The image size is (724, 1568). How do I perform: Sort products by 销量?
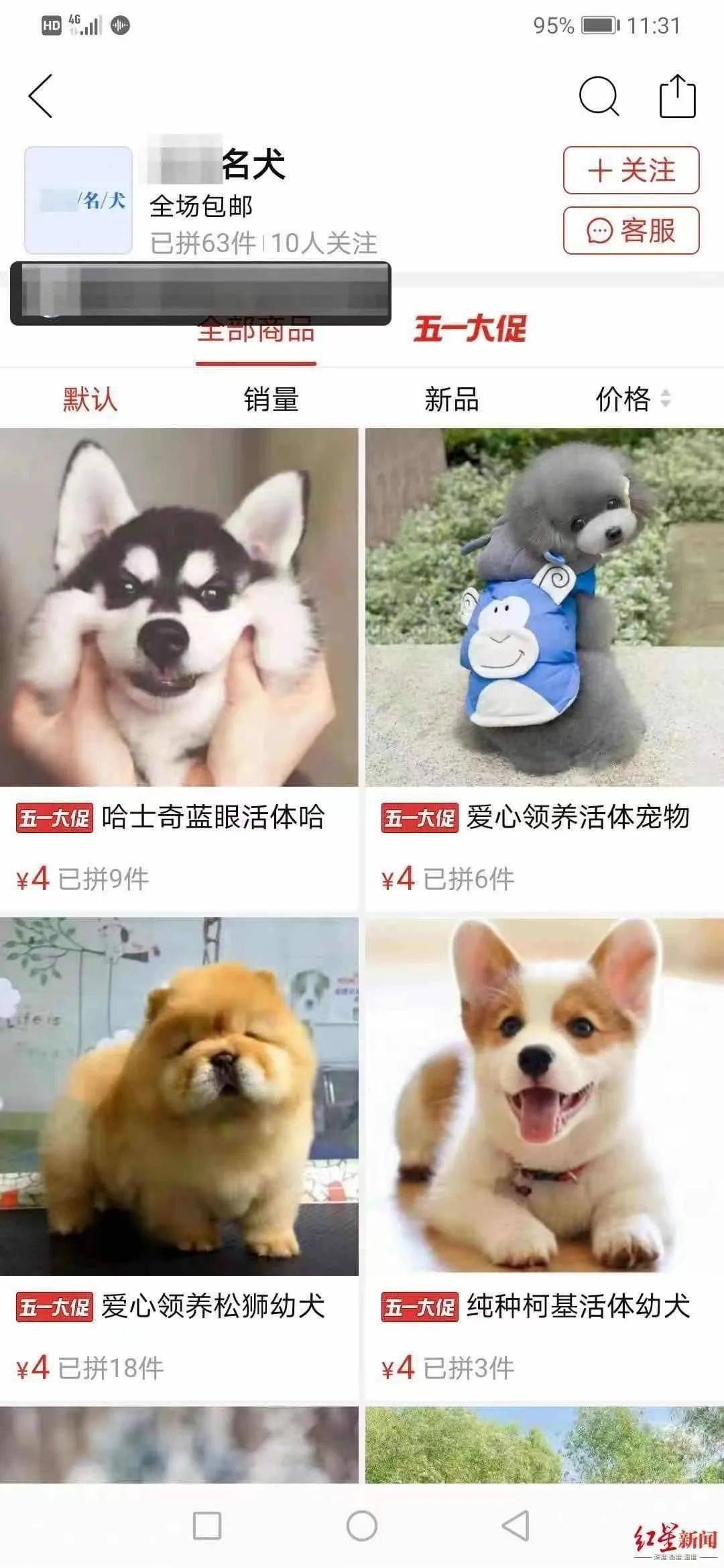(271, 399)
